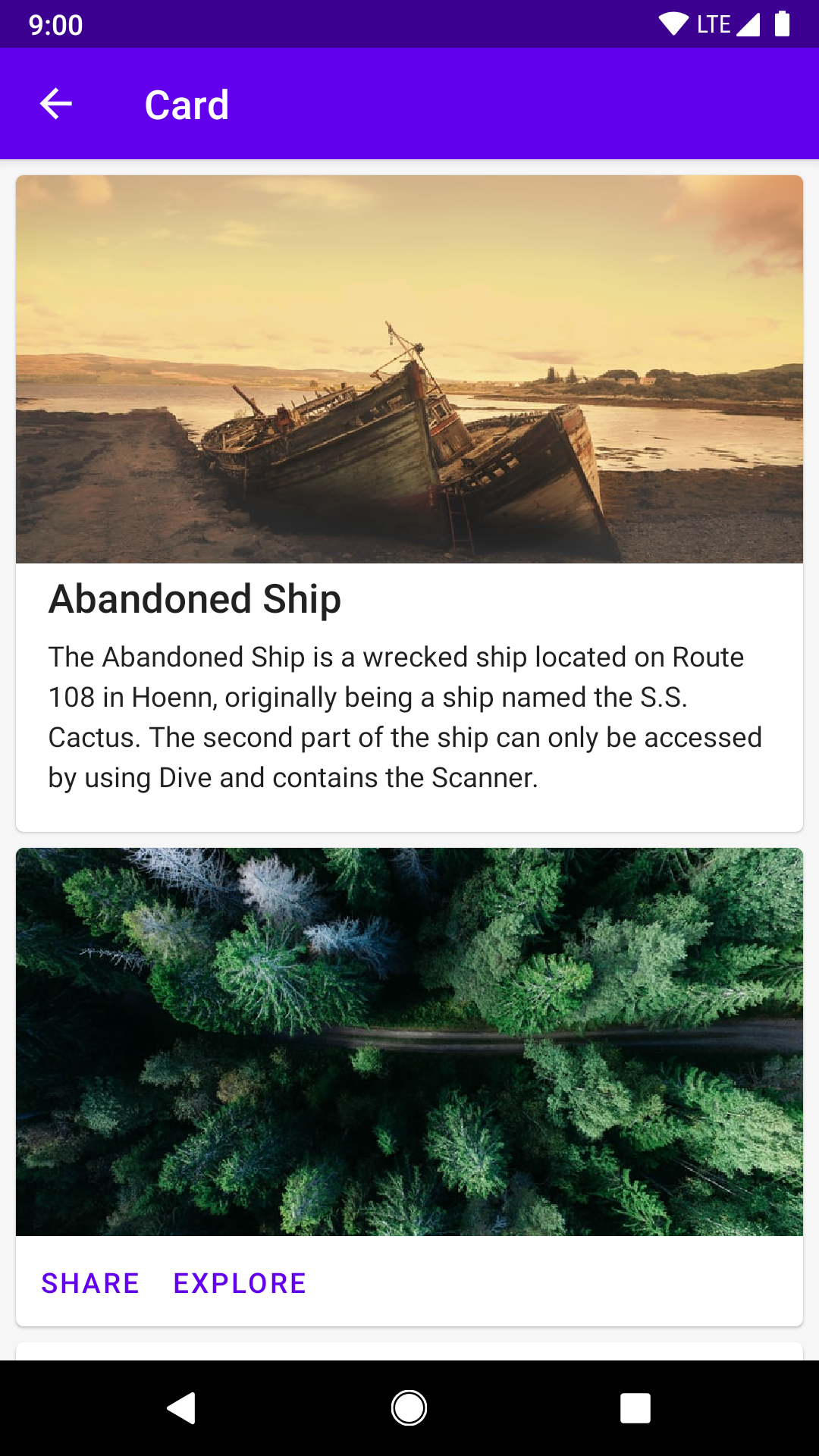The width and height of the screenshot is (819, 1456).
Task: Open the forest aerial photo card
Action: tap(409, 1040)
